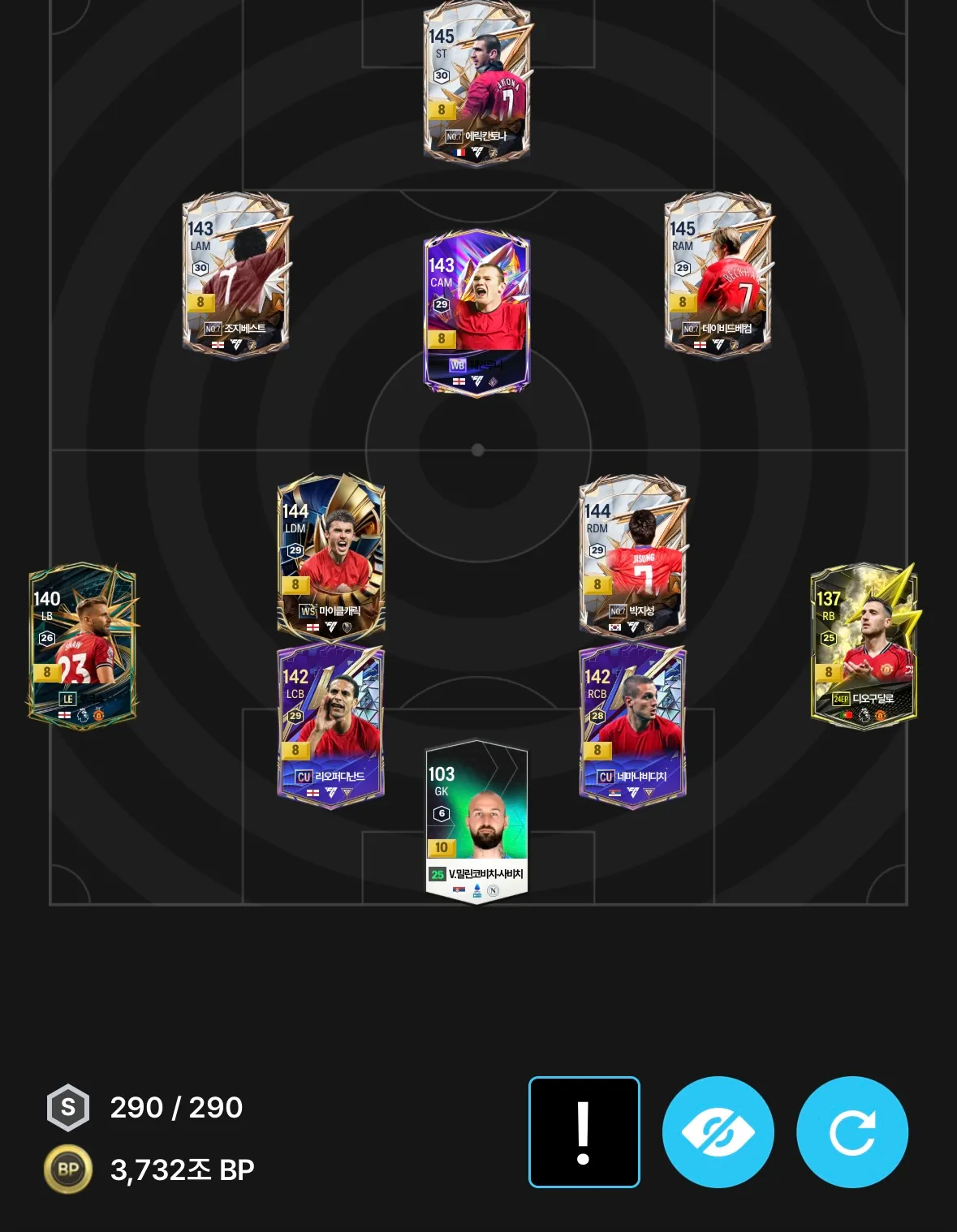Tap the CAM player card rated 143
This screenshot has width=957, height=1232.
coord(477,313)
